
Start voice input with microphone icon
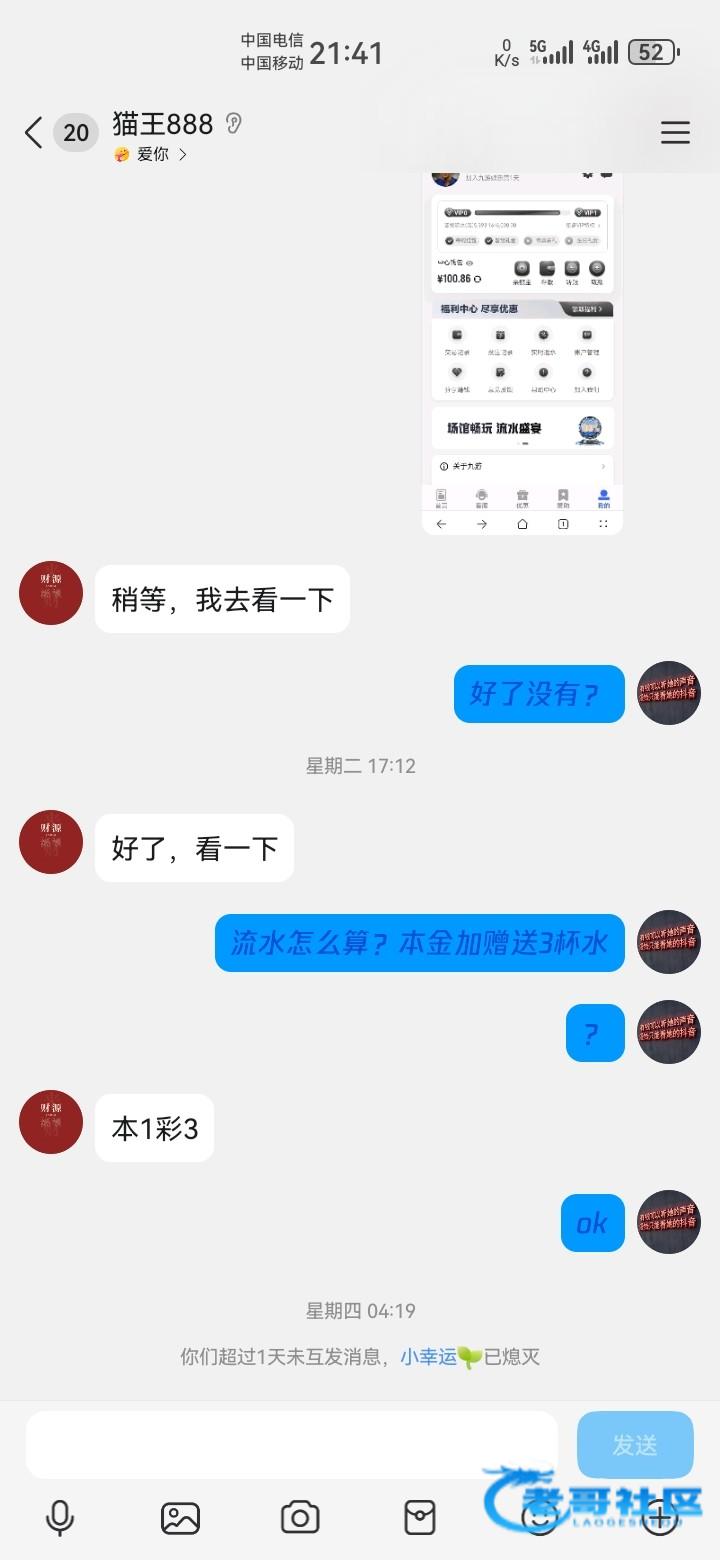60,1518
